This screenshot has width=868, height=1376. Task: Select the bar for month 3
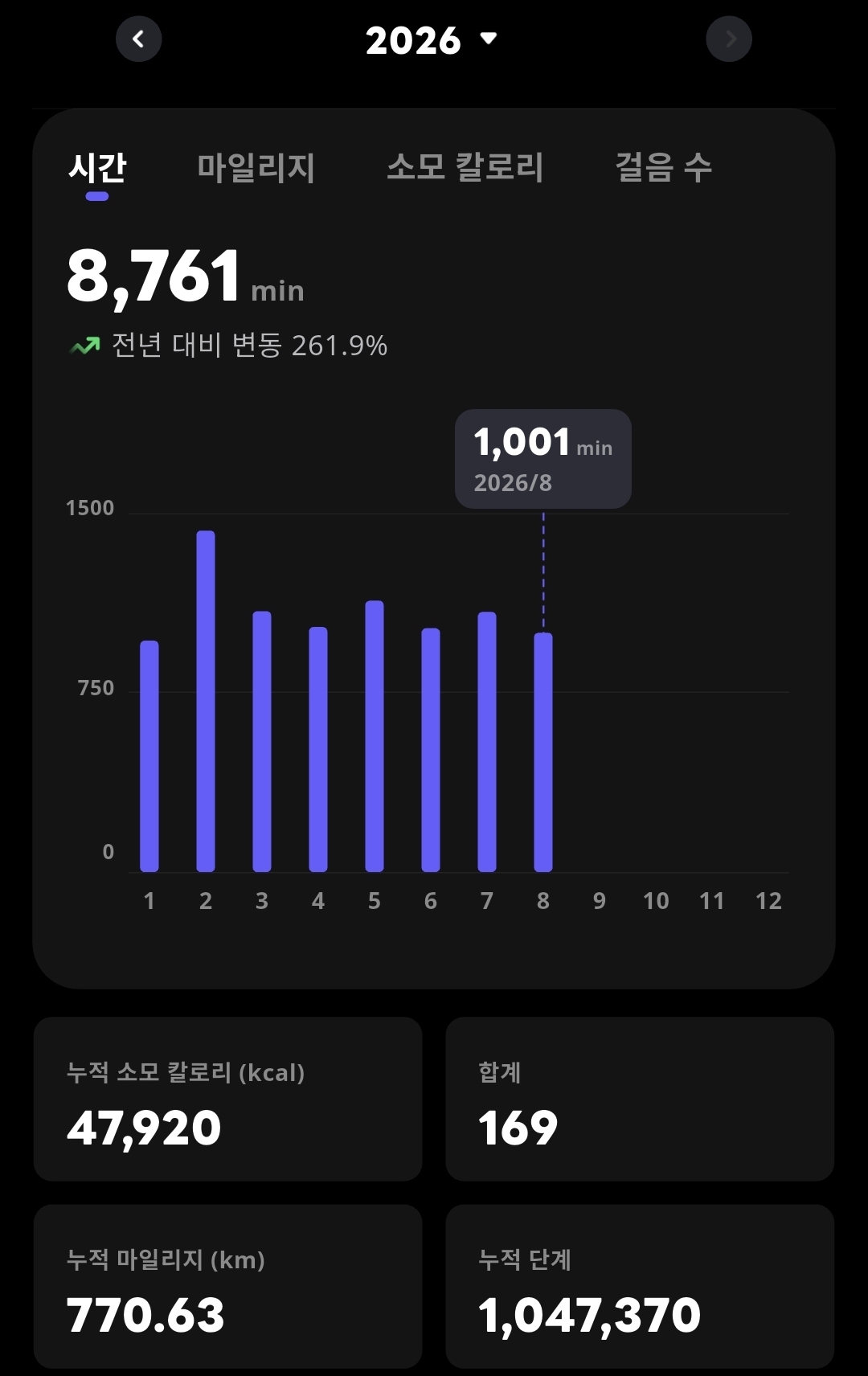click(x=262, y=741)
